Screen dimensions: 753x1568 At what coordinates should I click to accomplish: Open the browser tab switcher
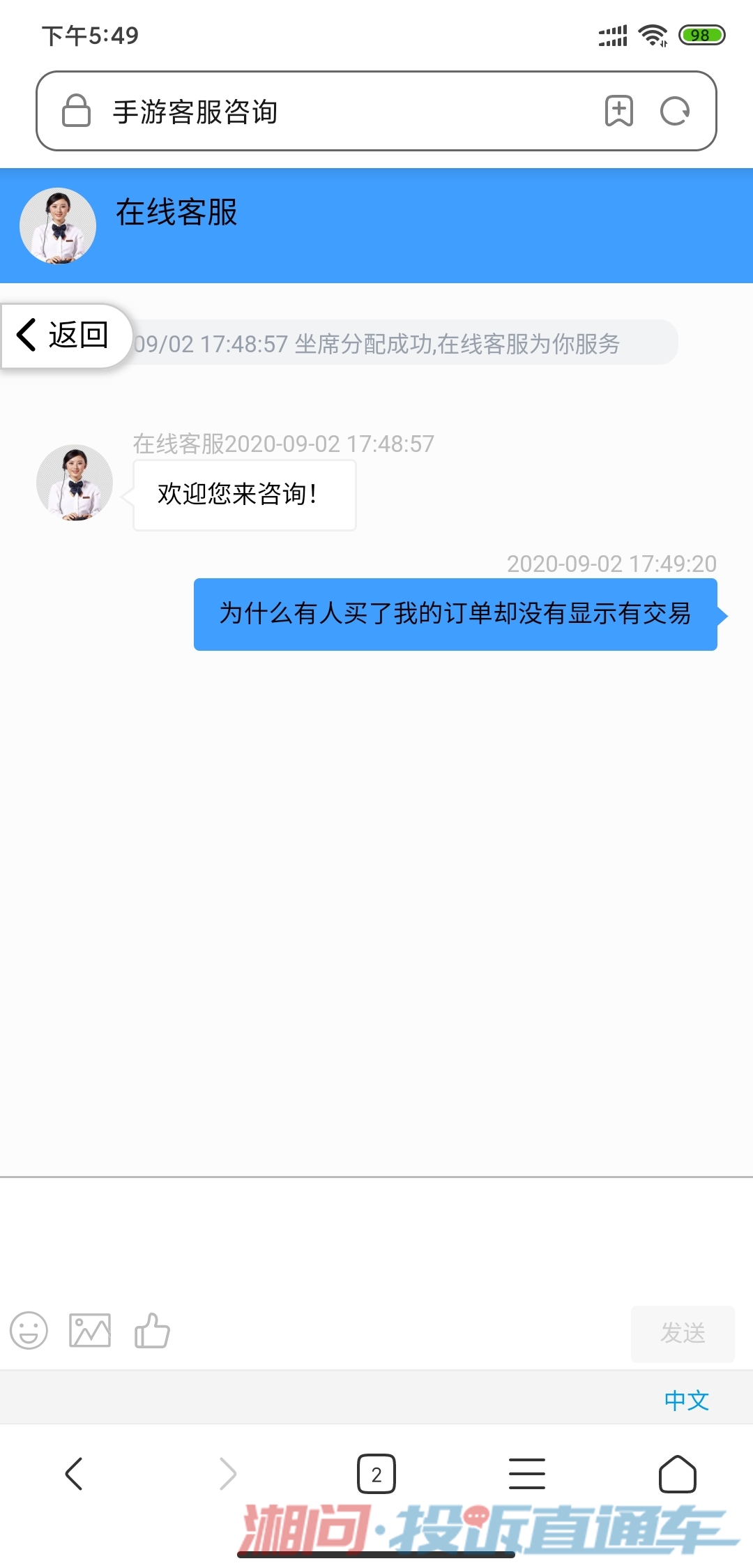point(376,1474)
